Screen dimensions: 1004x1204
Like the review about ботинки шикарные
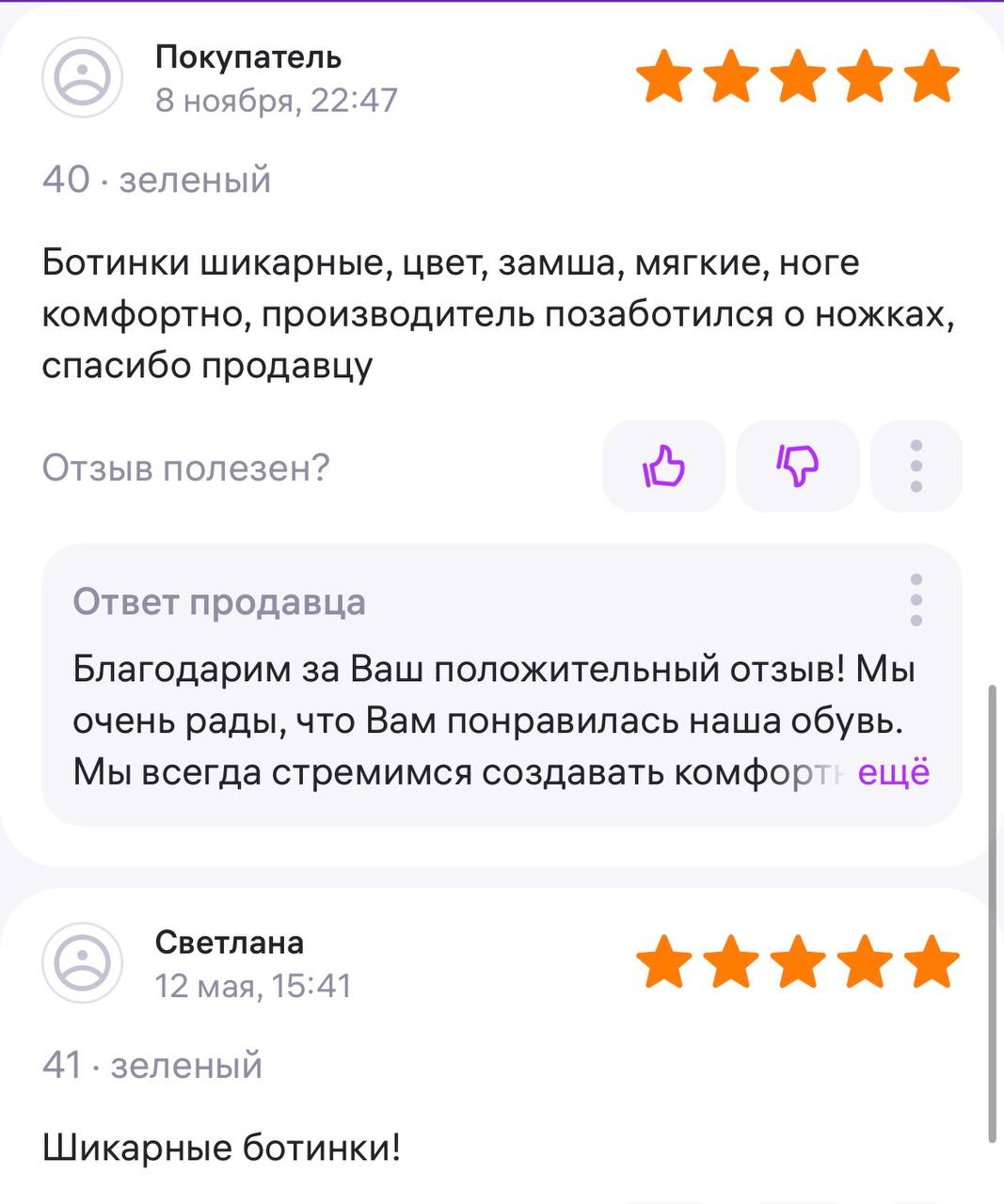point(663,466)
